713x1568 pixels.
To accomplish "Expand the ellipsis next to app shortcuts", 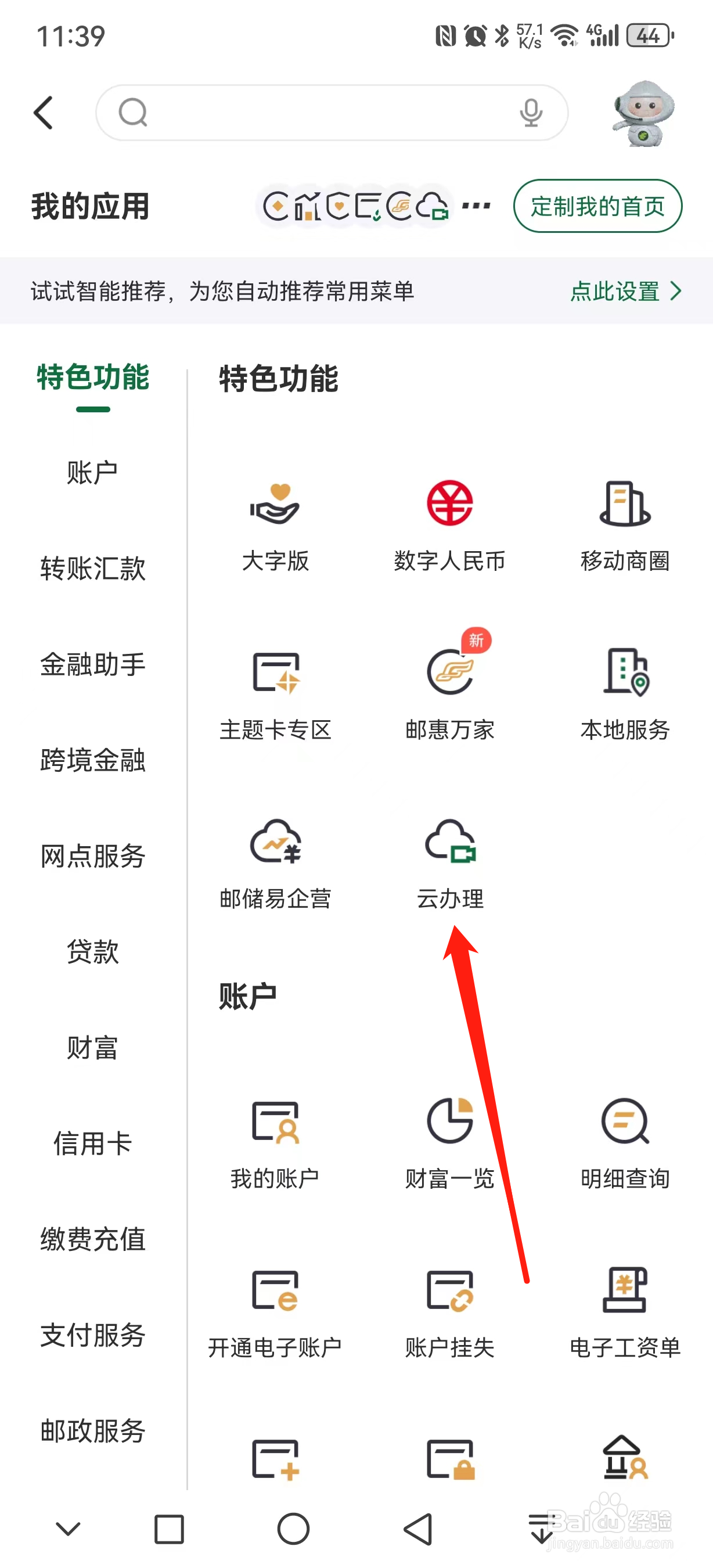I will (x=474, y=206).
